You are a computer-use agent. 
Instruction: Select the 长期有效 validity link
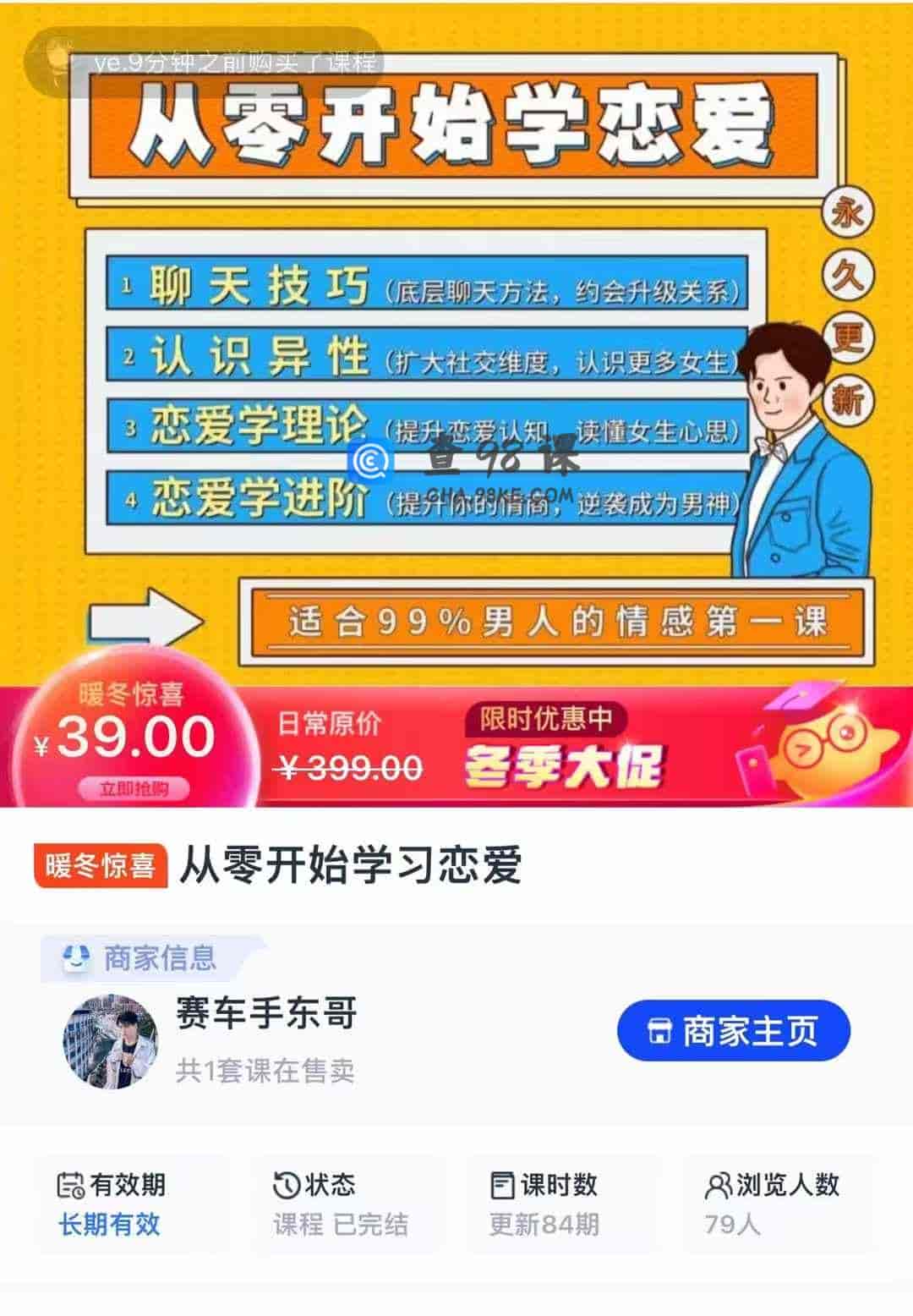[x=108, y=1223]
